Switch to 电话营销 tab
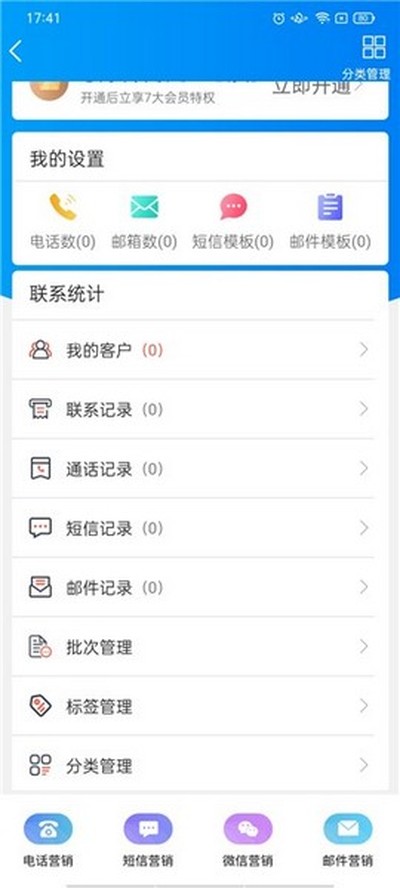Screen dimensions: 400x888 pos(48,841)
